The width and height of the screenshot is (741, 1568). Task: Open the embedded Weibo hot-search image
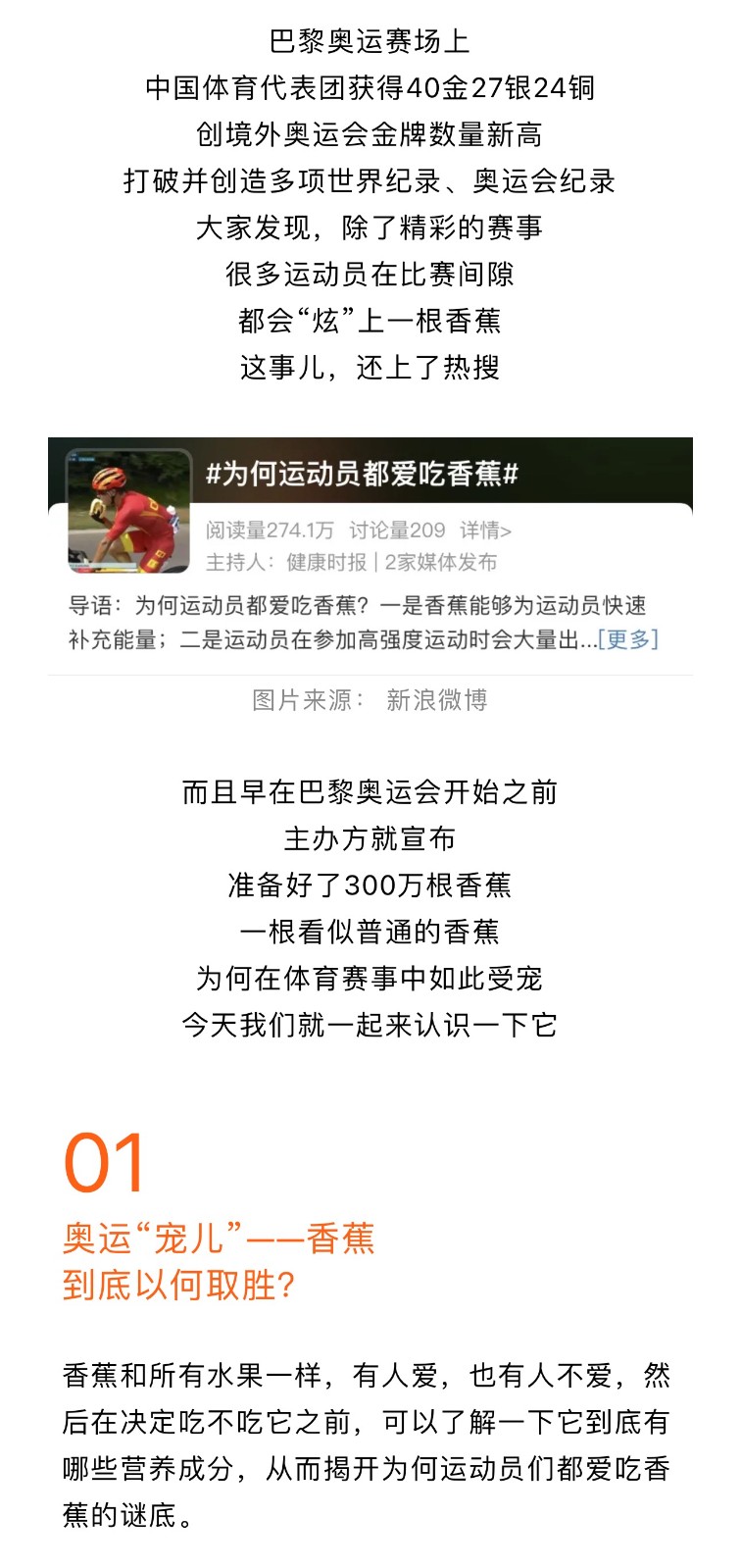pos(370,555)
